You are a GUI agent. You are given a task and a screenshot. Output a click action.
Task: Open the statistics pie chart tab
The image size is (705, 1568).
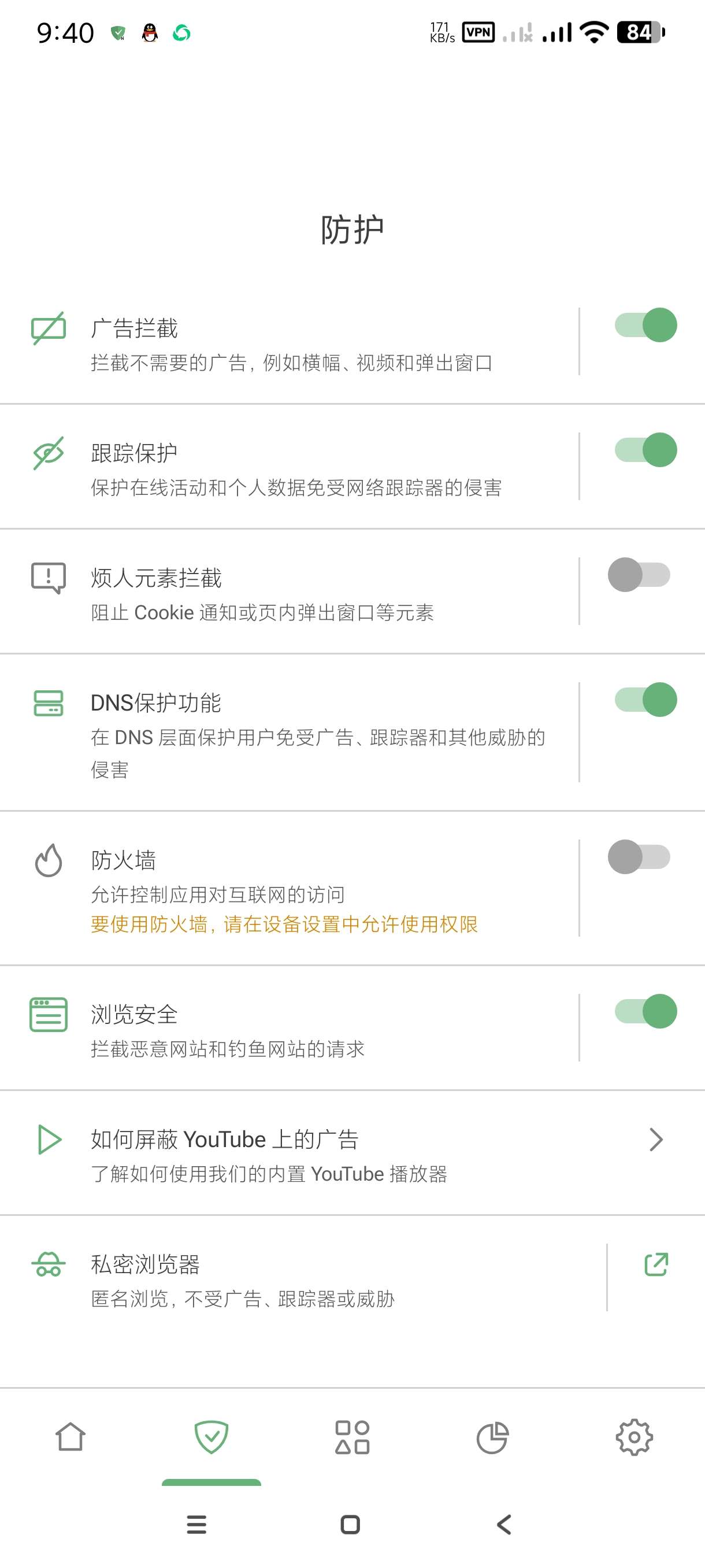(493, 1438)
